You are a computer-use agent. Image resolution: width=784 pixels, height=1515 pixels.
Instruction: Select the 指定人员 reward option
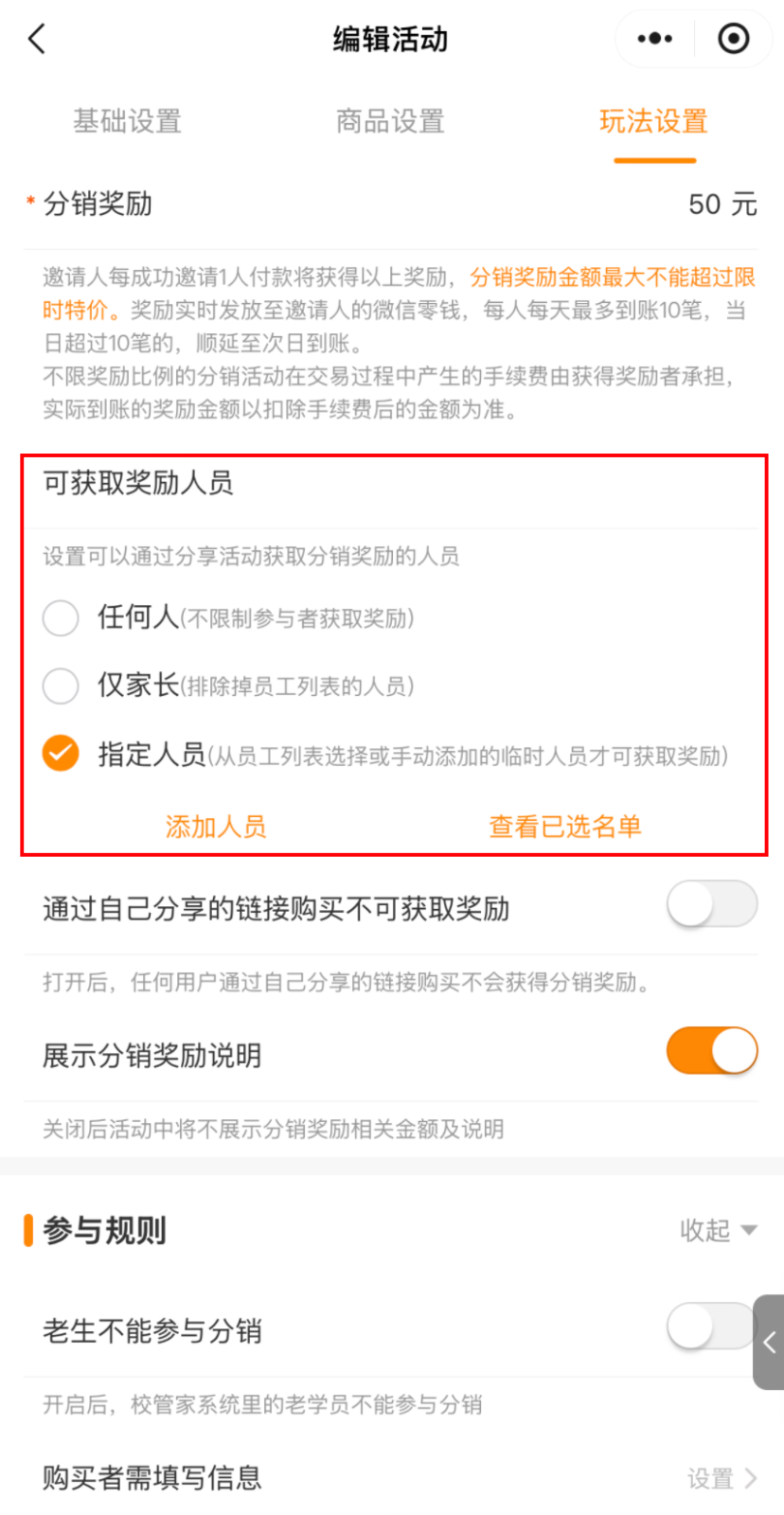tap(61, 754)
